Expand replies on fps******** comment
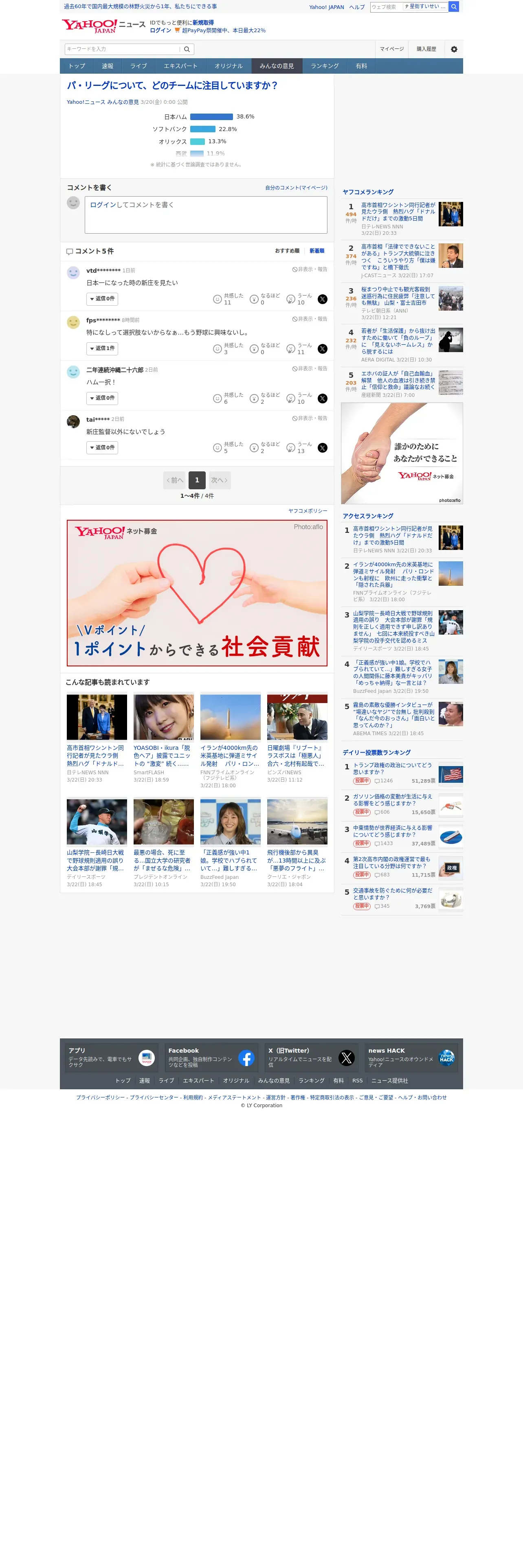Image resolution: width=523 pixels, height=1568 pixels. (x=102, y=349)
